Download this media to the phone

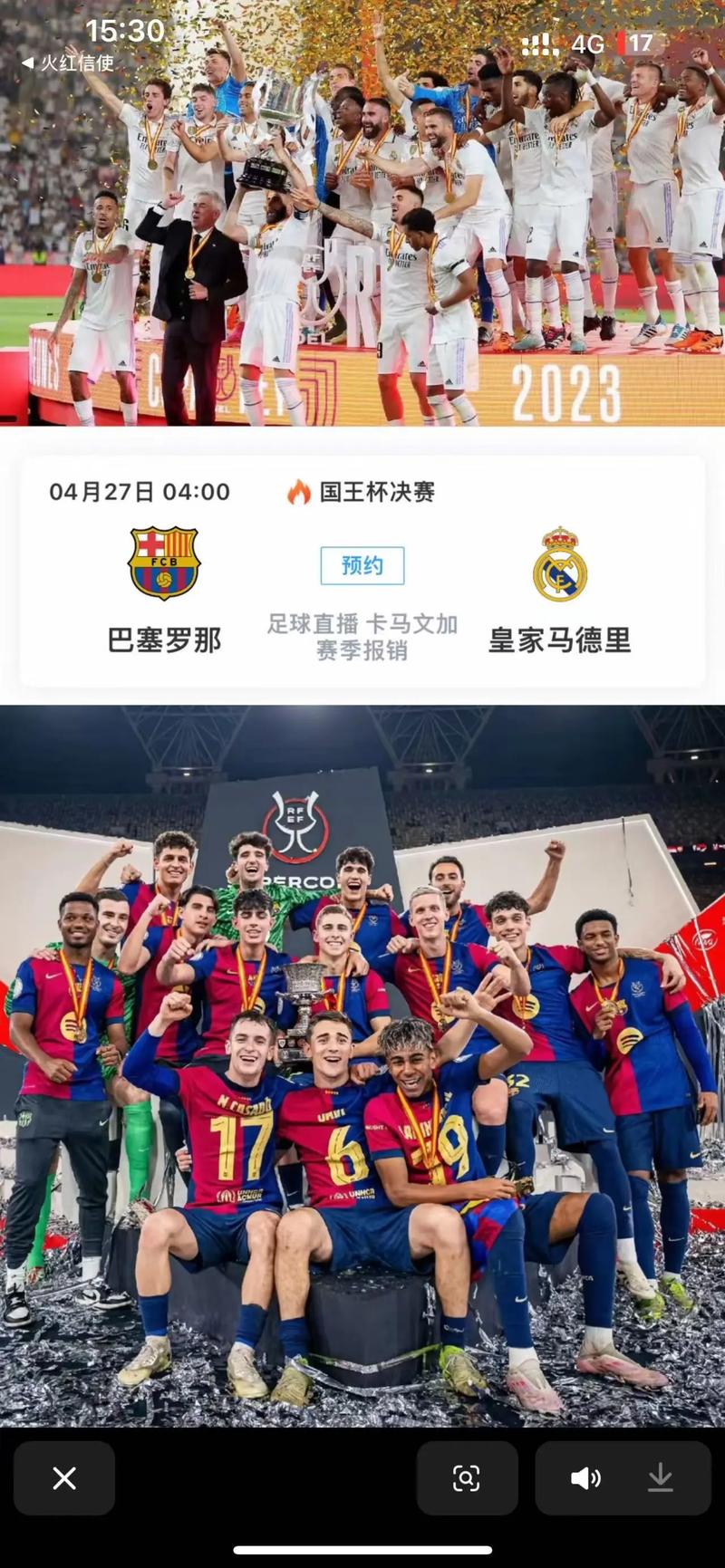[661, 1478]
